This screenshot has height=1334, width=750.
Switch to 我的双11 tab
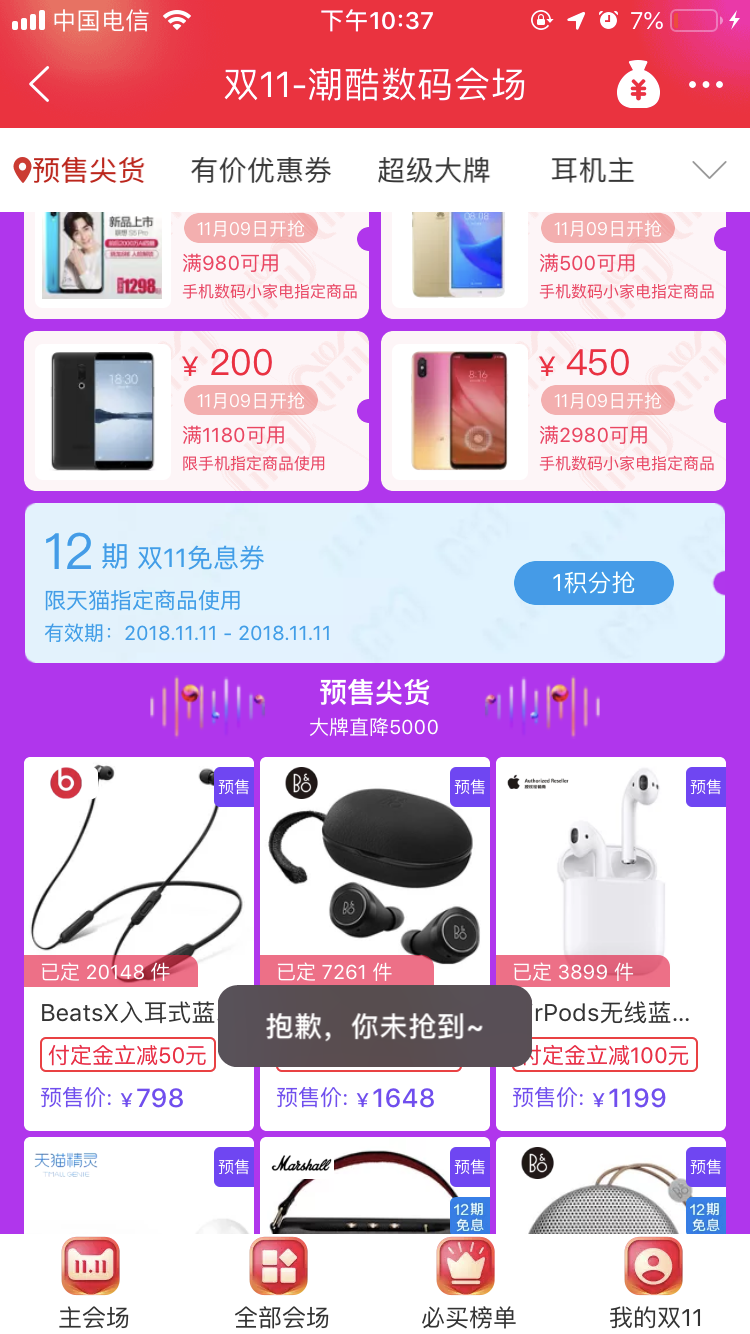(655, 1285)
